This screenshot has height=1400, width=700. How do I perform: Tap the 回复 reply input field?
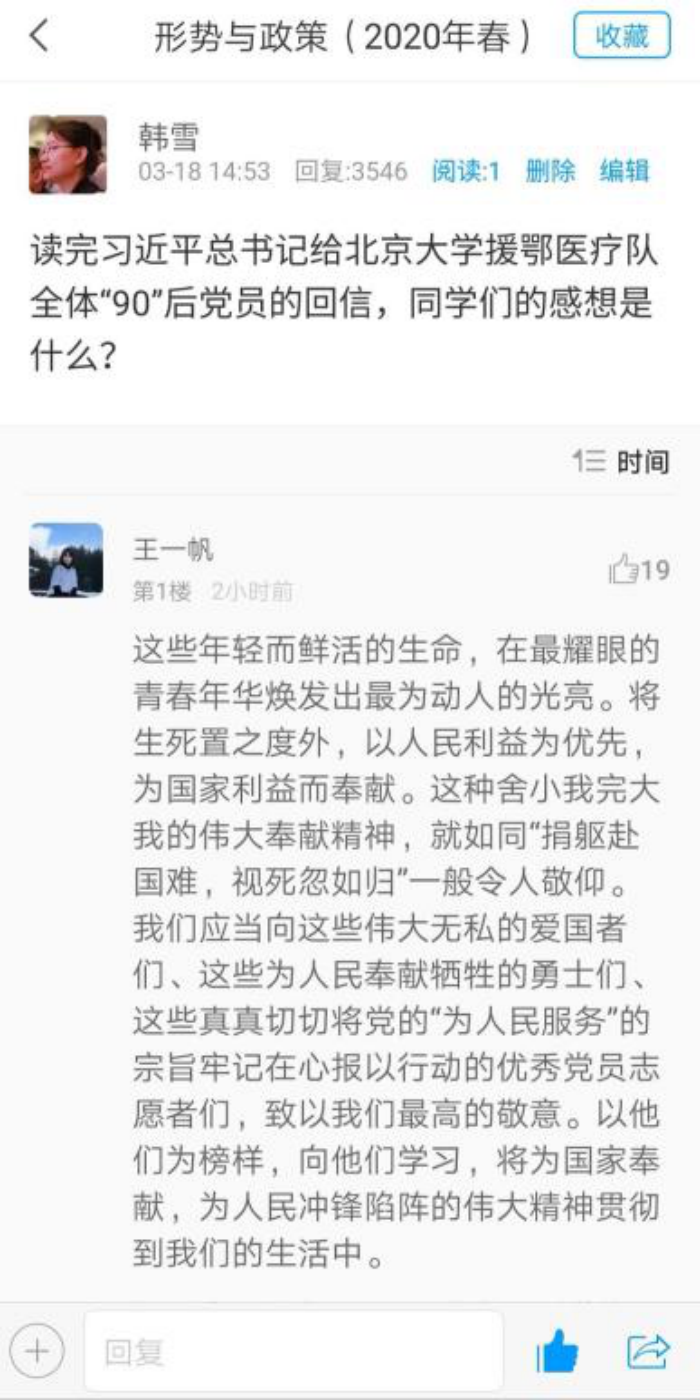point(292,1352)
